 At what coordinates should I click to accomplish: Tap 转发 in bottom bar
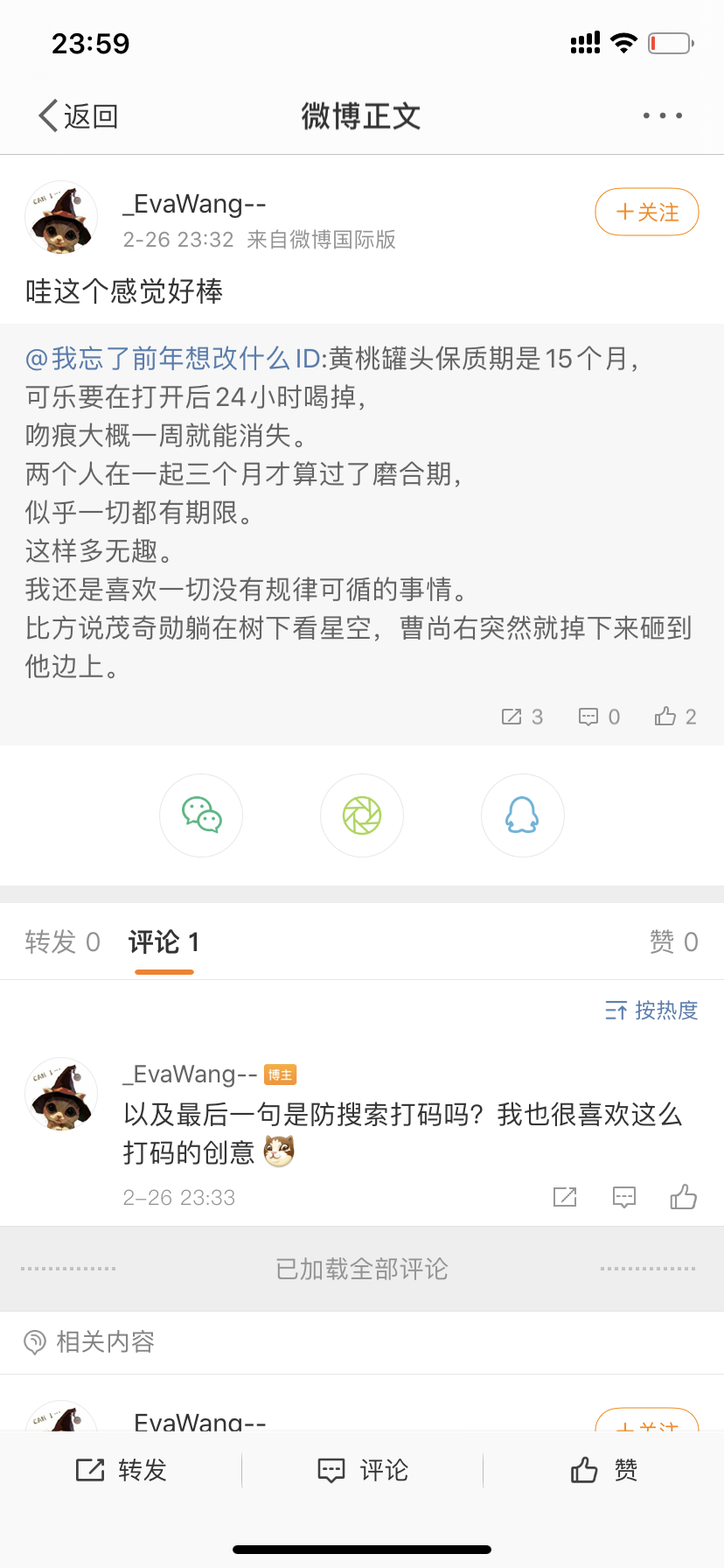tap(121, 1470)
